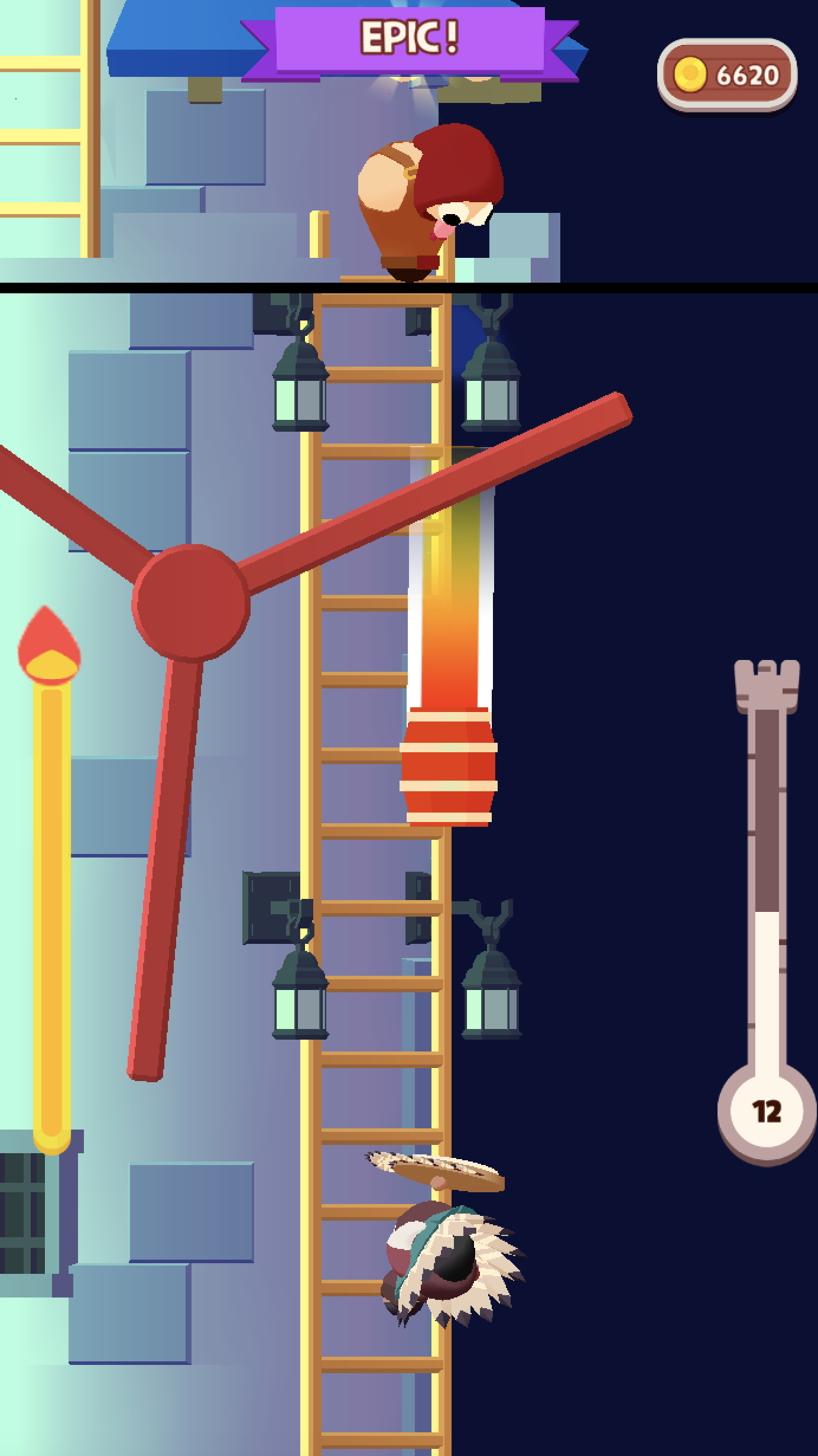Tap the 6620 coin balance button
The image size is (818, 1456).
727,75
